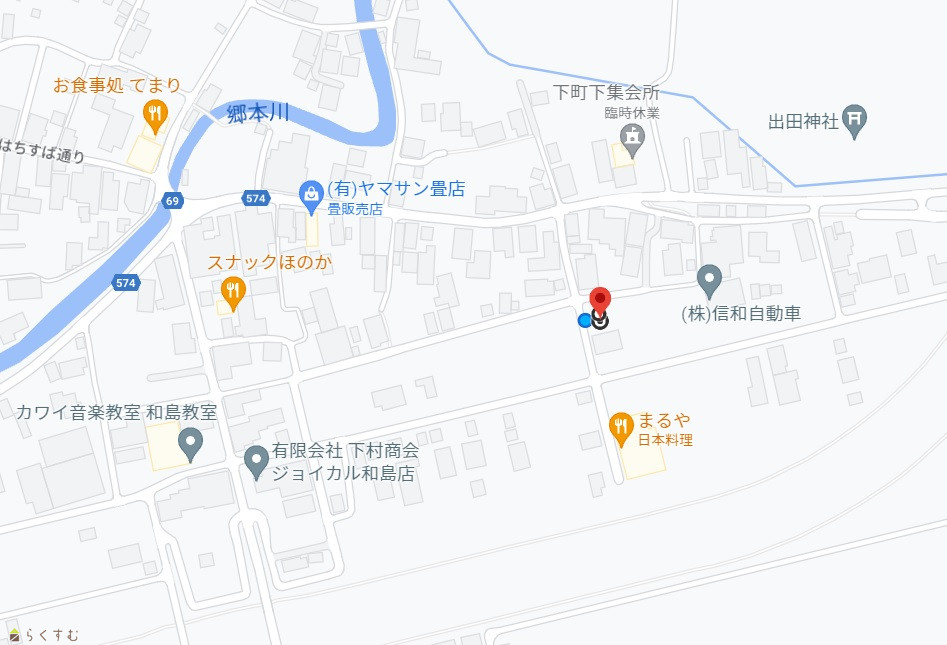The height and width of the screenshot is (645, 947).
Task: Open the らくすむ marker
Action: point(14,635)
